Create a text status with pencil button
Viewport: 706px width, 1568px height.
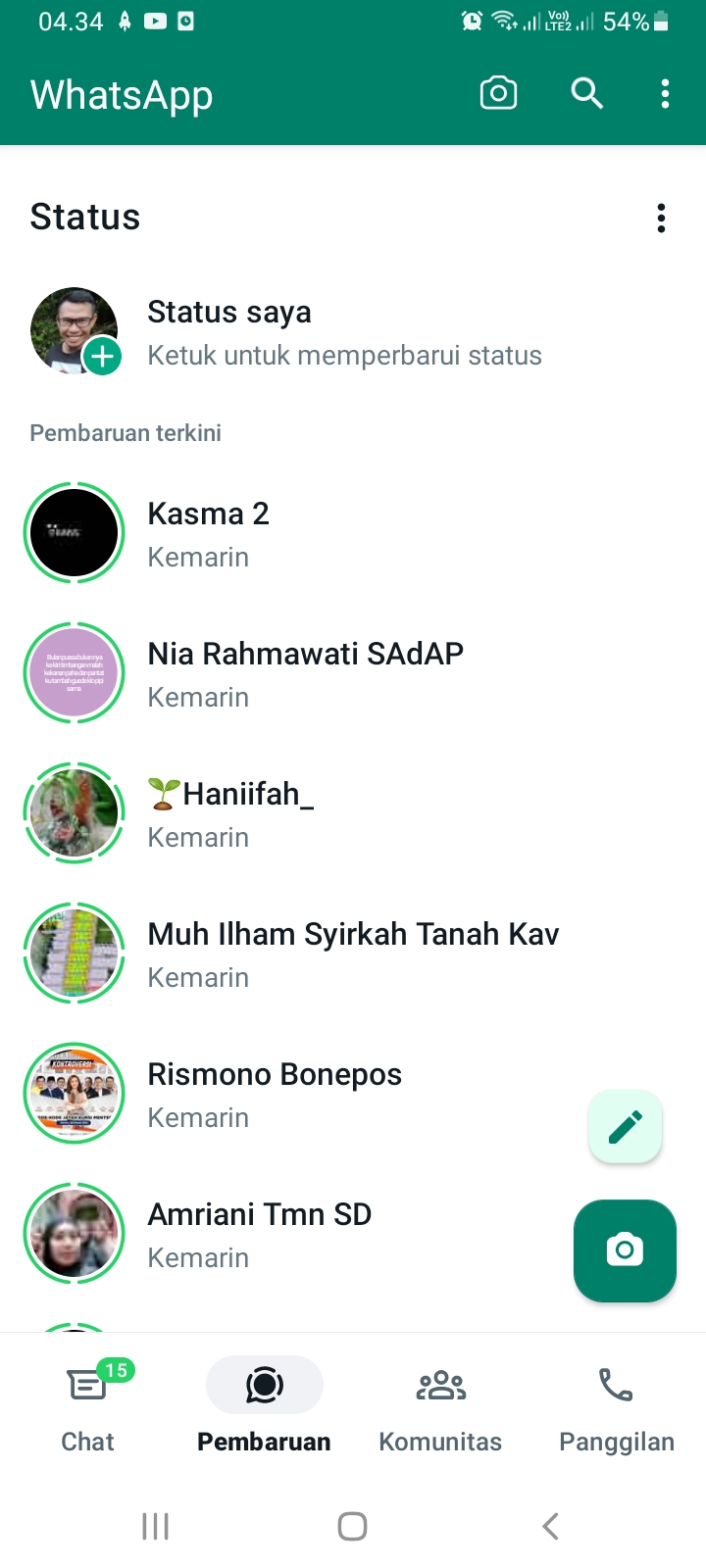click(x=625, y=1127)
